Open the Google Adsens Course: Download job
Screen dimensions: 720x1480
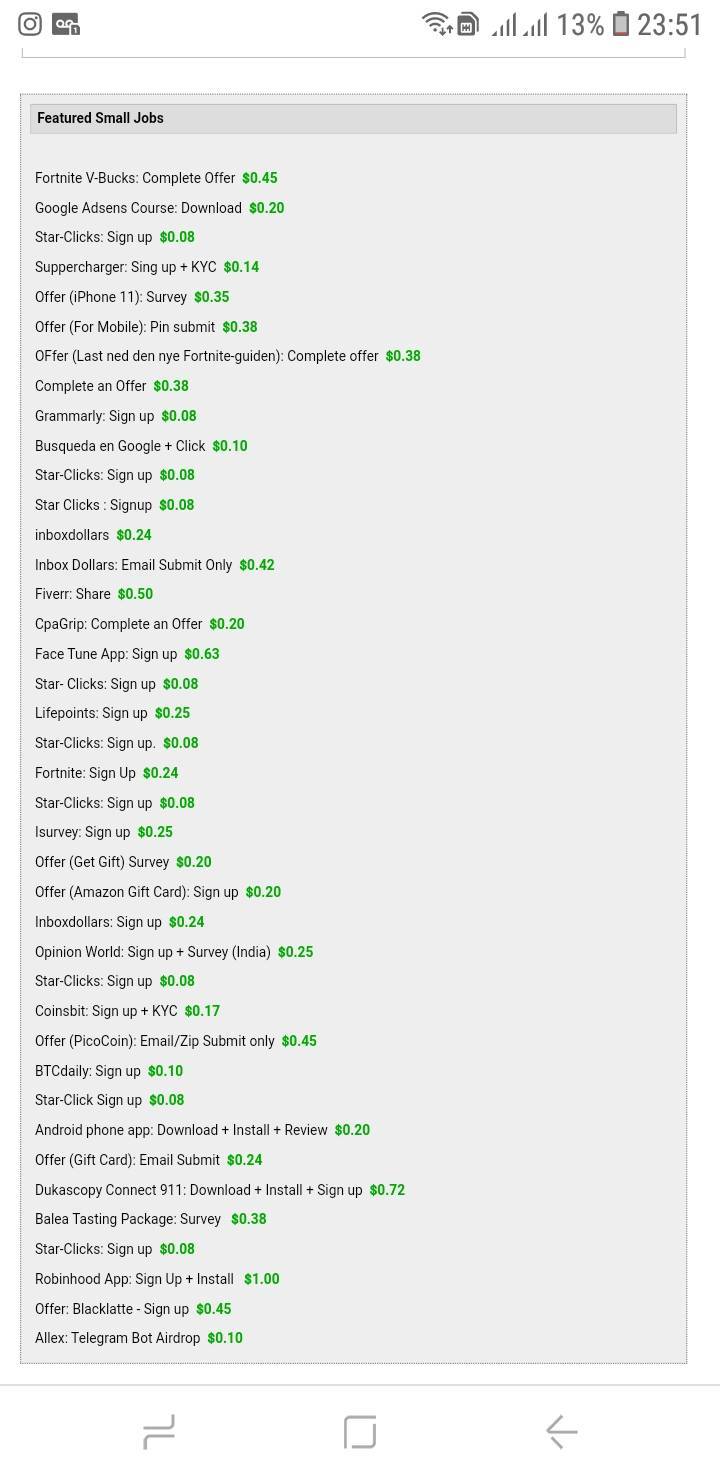138,208
